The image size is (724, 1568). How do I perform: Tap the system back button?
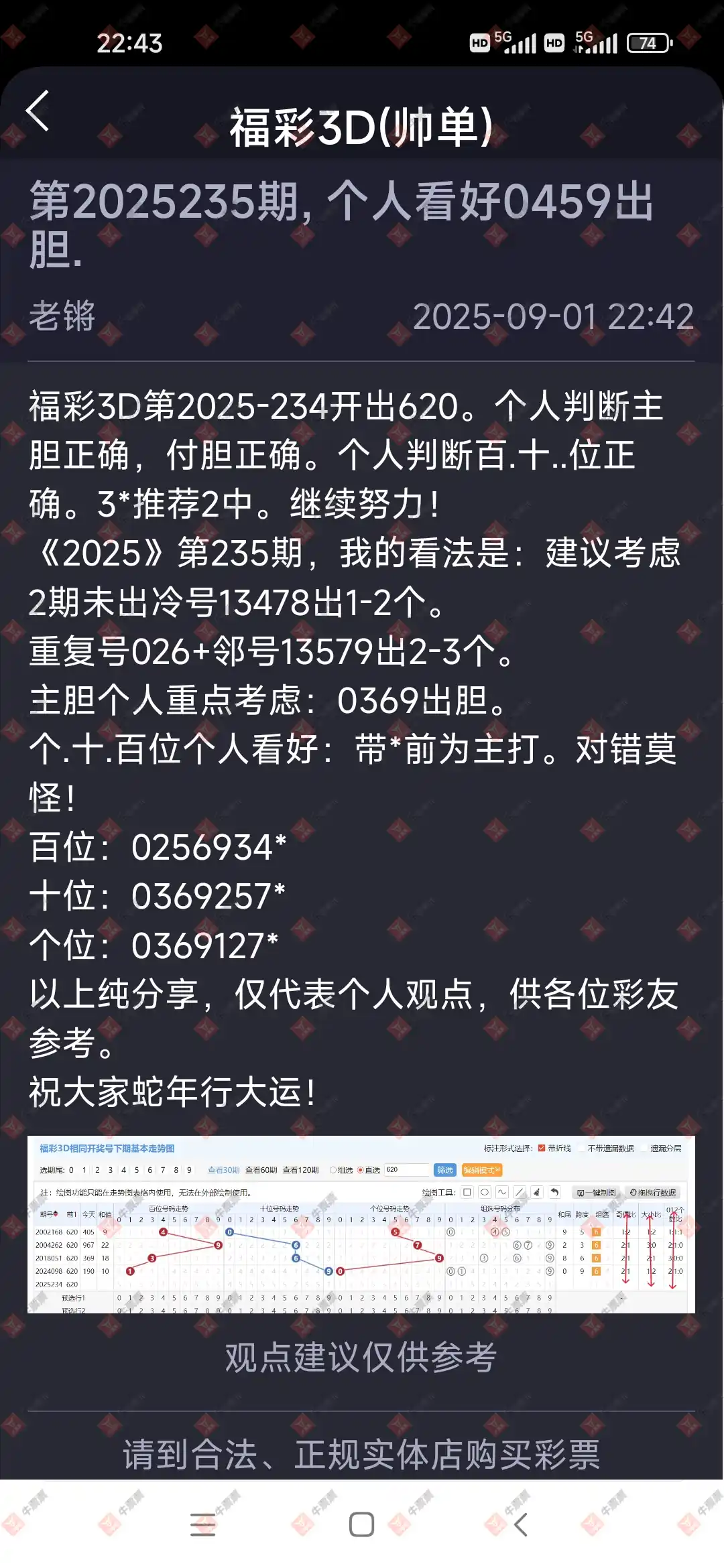521,1524
